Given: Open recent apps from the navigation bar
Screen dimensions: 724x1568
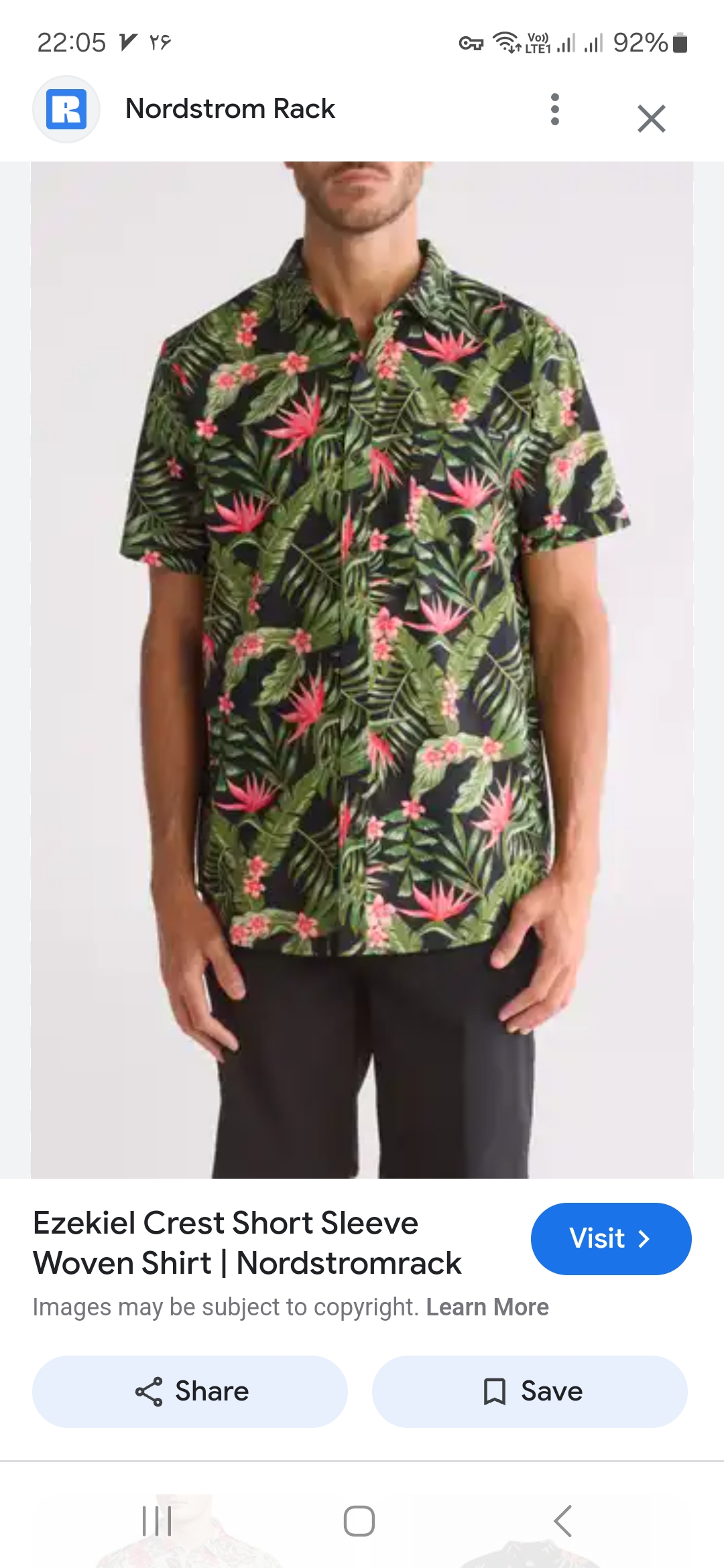Looking at the screenshot, I should click(x=158, y=1521).
